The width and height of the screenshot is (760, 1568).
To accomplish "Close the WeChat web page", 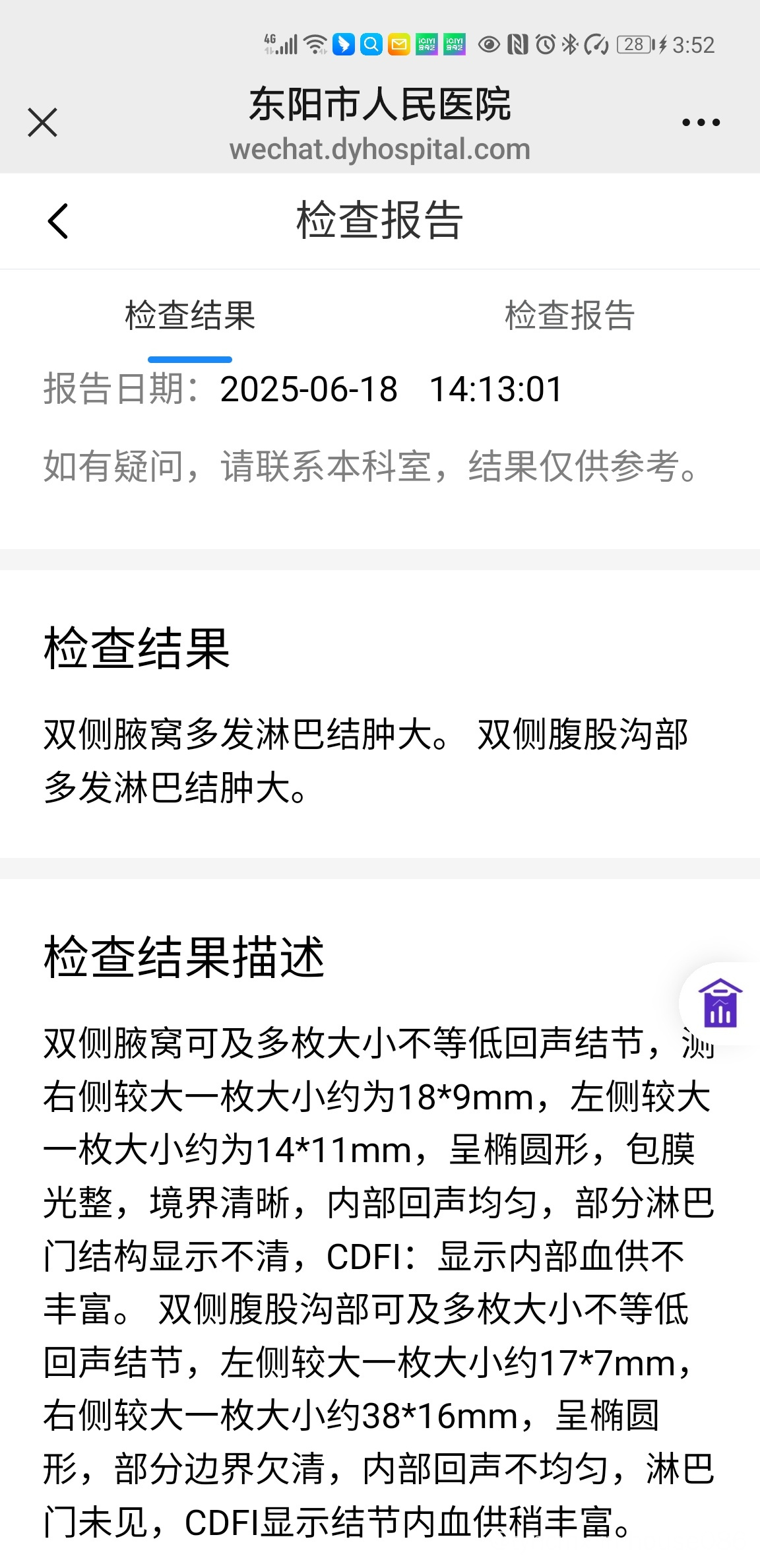I will [x=43, y=123].
